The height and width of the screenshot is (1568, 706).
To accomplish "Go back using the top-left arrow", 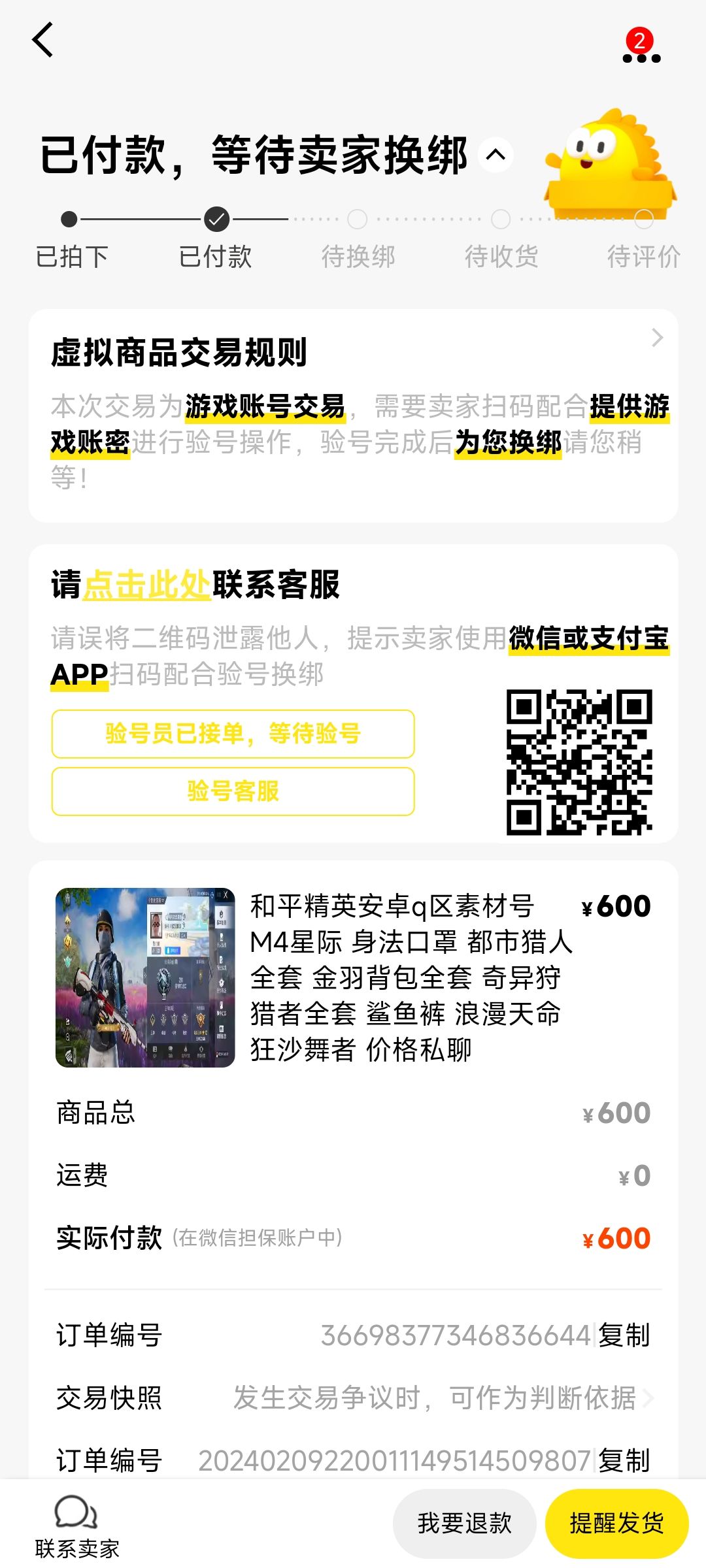I will (x=43, y=40).
